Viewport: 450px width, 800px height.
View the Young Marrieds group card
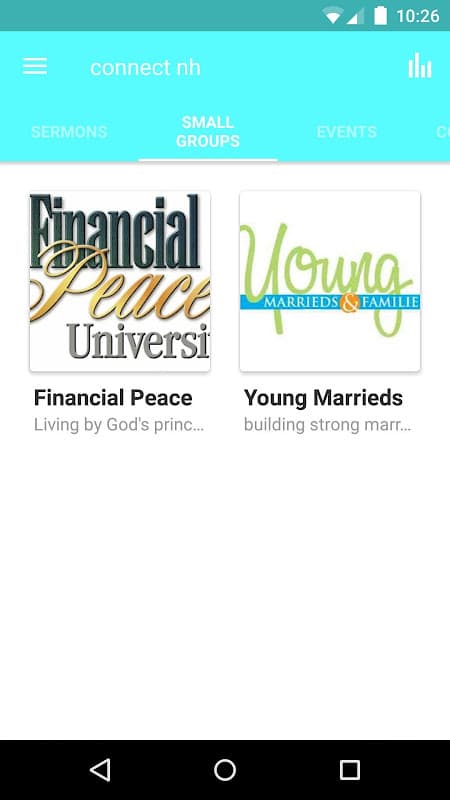[x=330, y=313]
